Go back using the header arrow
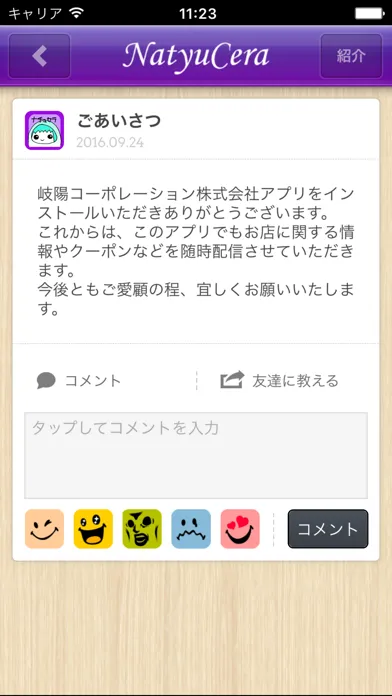 click(40, 56)
